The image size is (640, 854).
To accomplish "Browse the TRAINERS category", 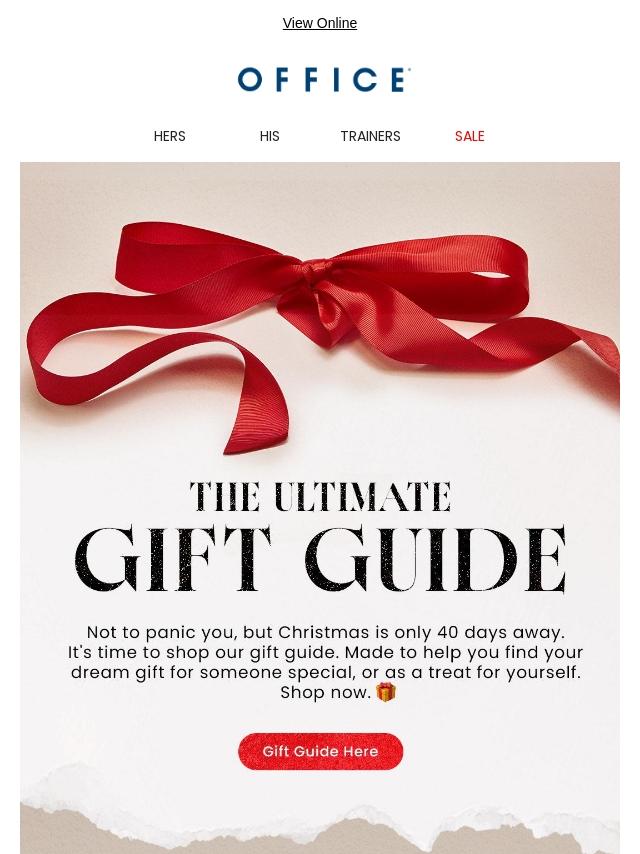I will (370, 136).
